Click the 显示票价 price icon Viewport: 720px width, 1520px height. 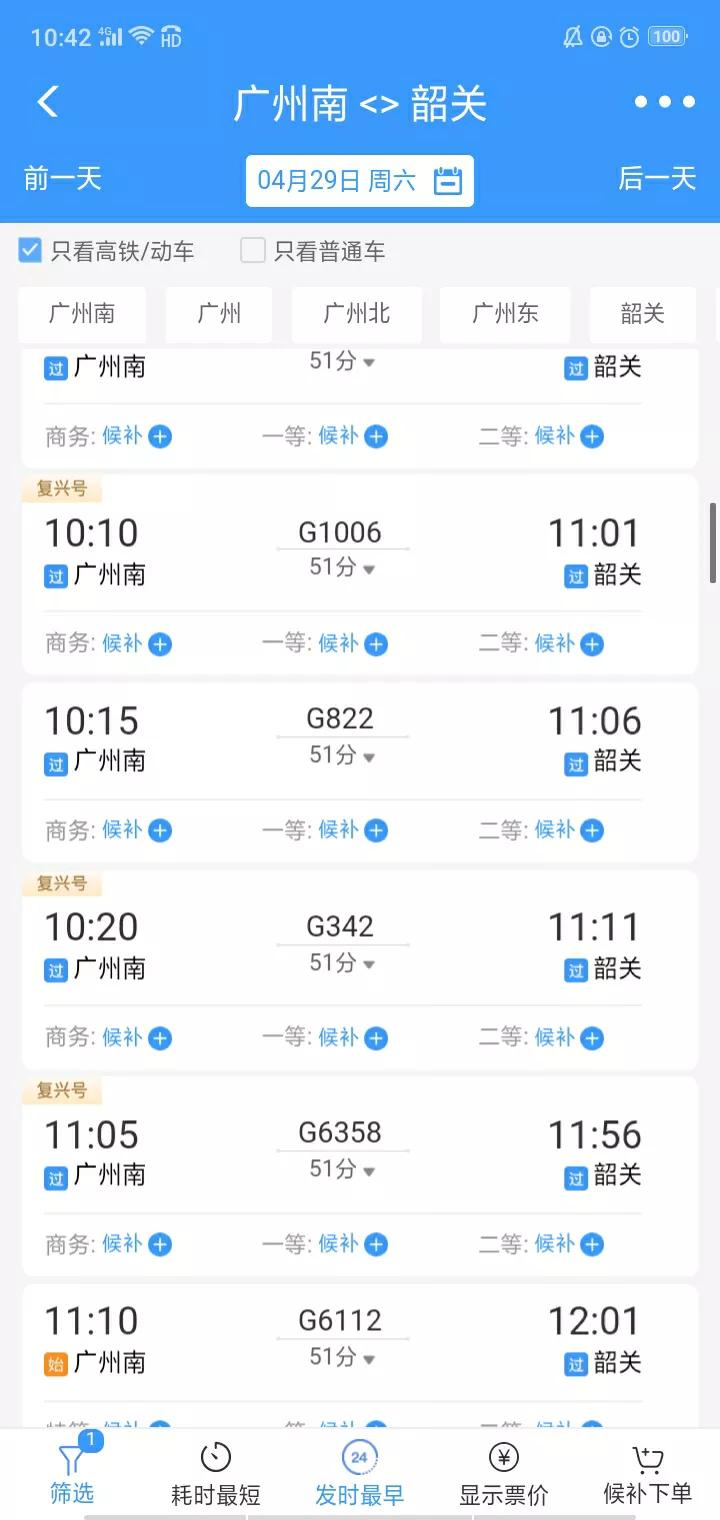pyautogui.click(x=504, y=1458)
